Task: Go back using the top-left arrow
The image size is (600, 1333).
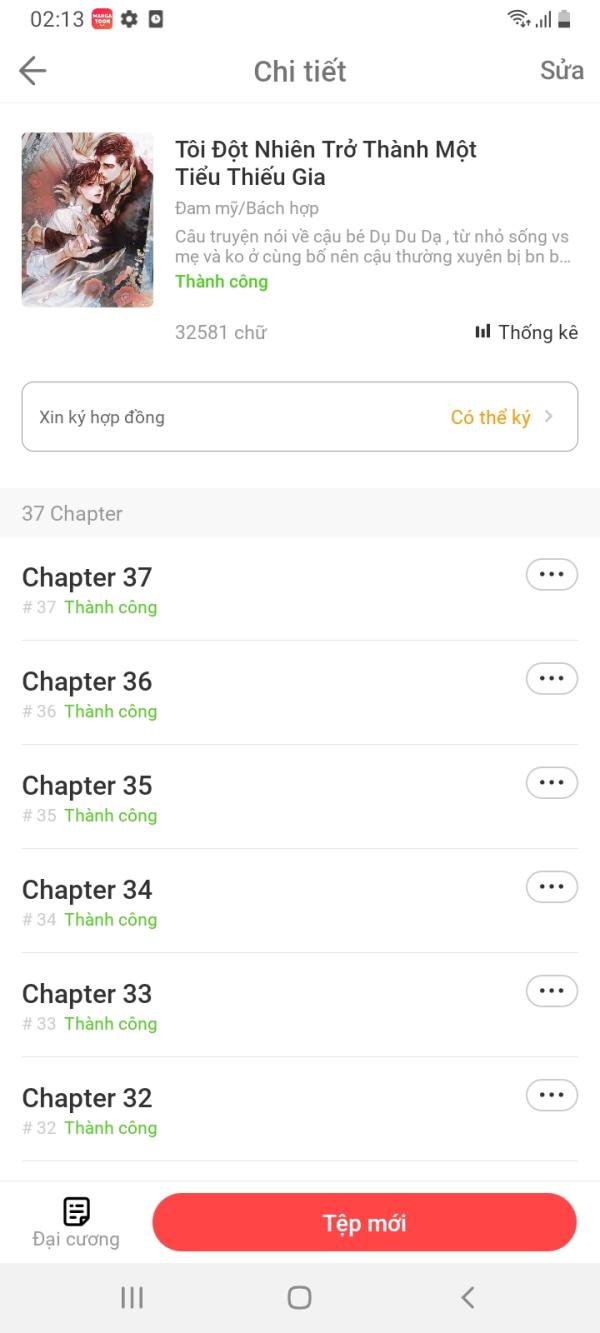Action: click(32, 71)
